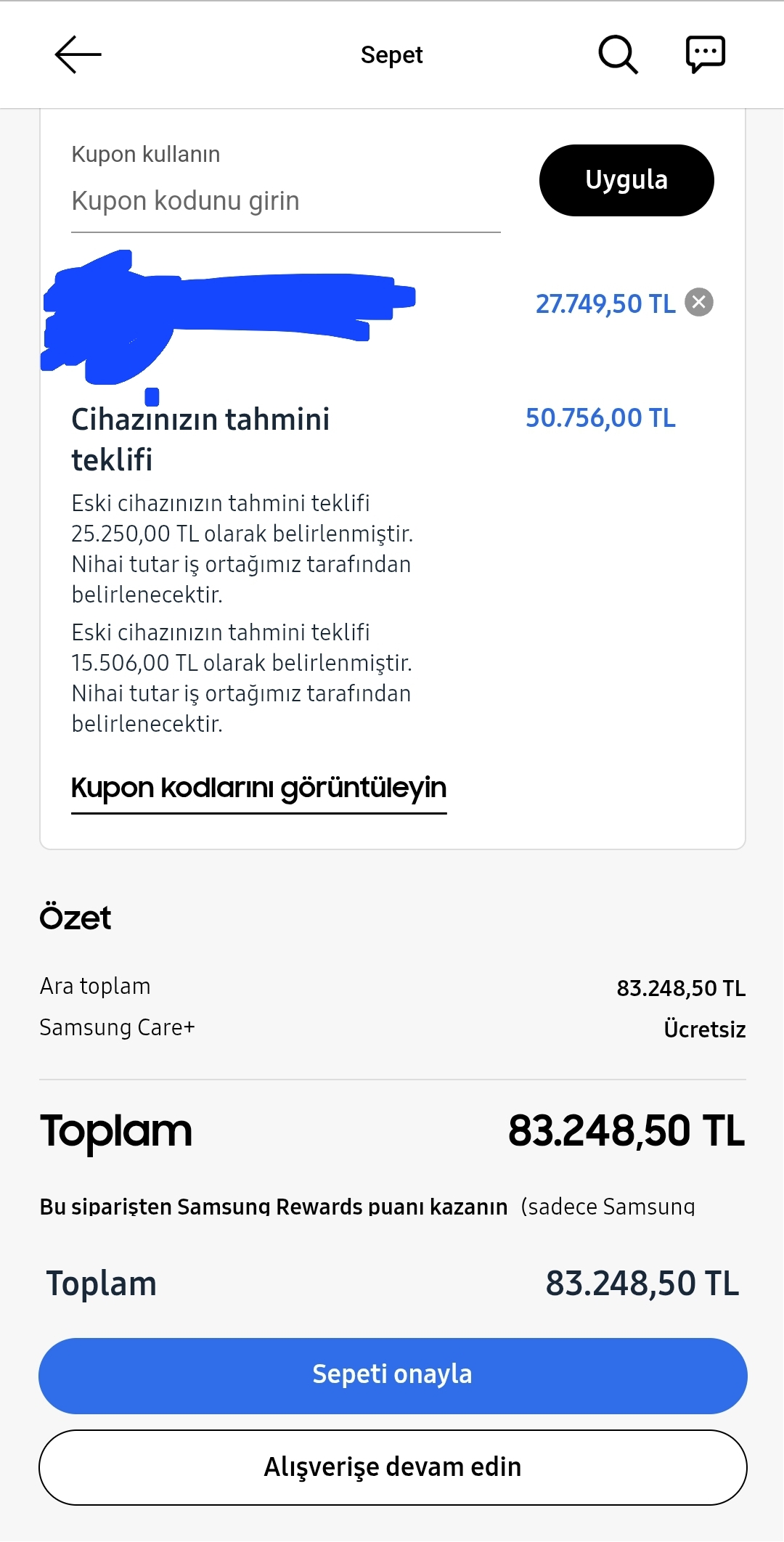Open Kupon kodlarını görüntüleyin link
This screenshot has width=784, height=1542.
tap(258, 789)
